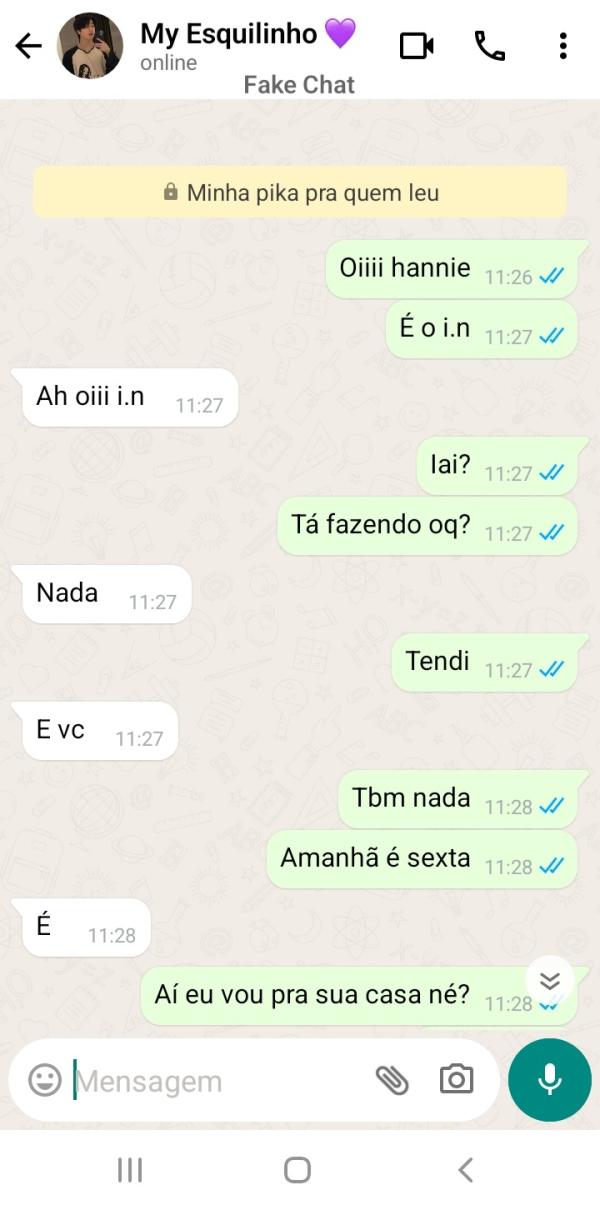Open the camera from the chat bar

click(x=456, y=1080)
